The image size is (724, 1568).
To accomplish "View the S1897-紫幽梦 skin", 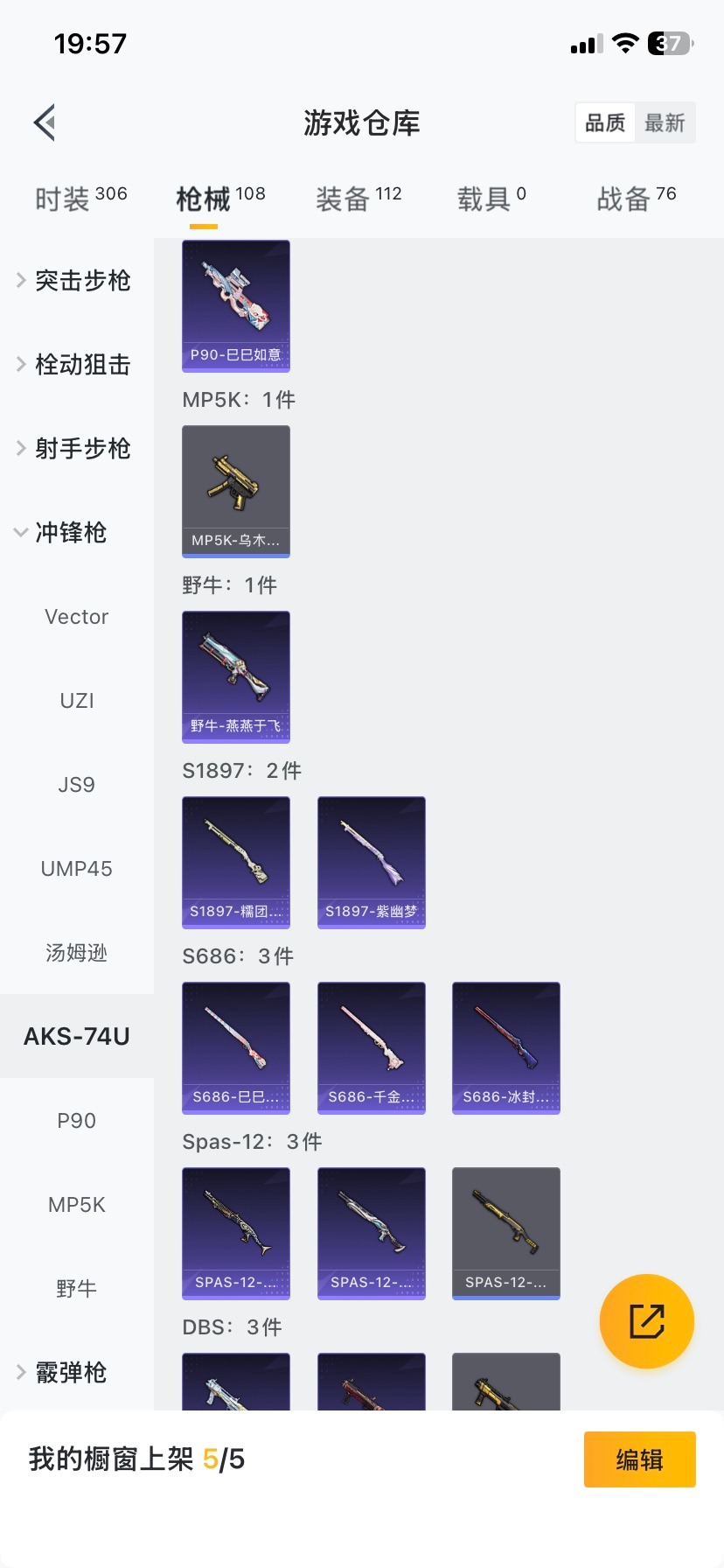I will tap(371, 863).
